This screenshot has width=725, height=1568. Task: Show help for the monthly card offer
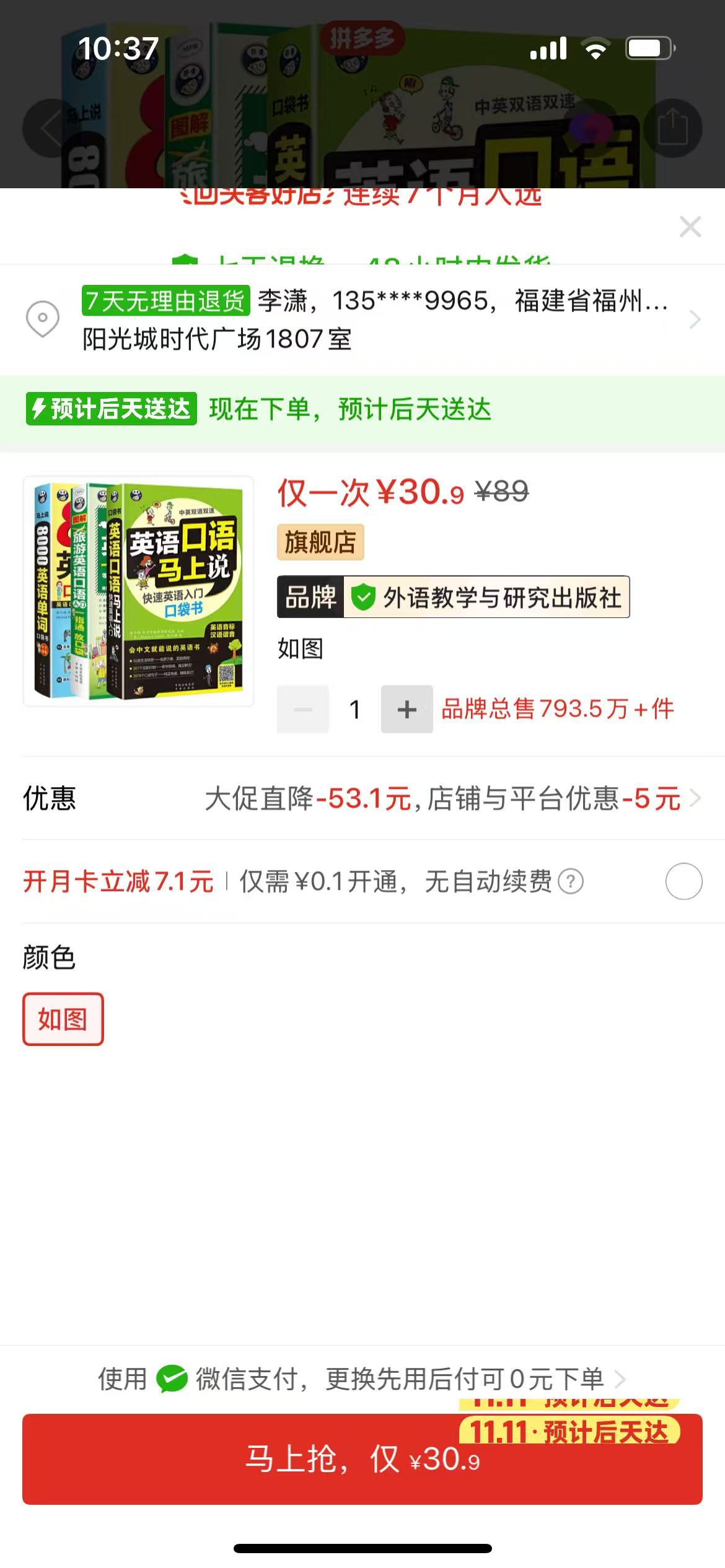[x=571, y=881]
